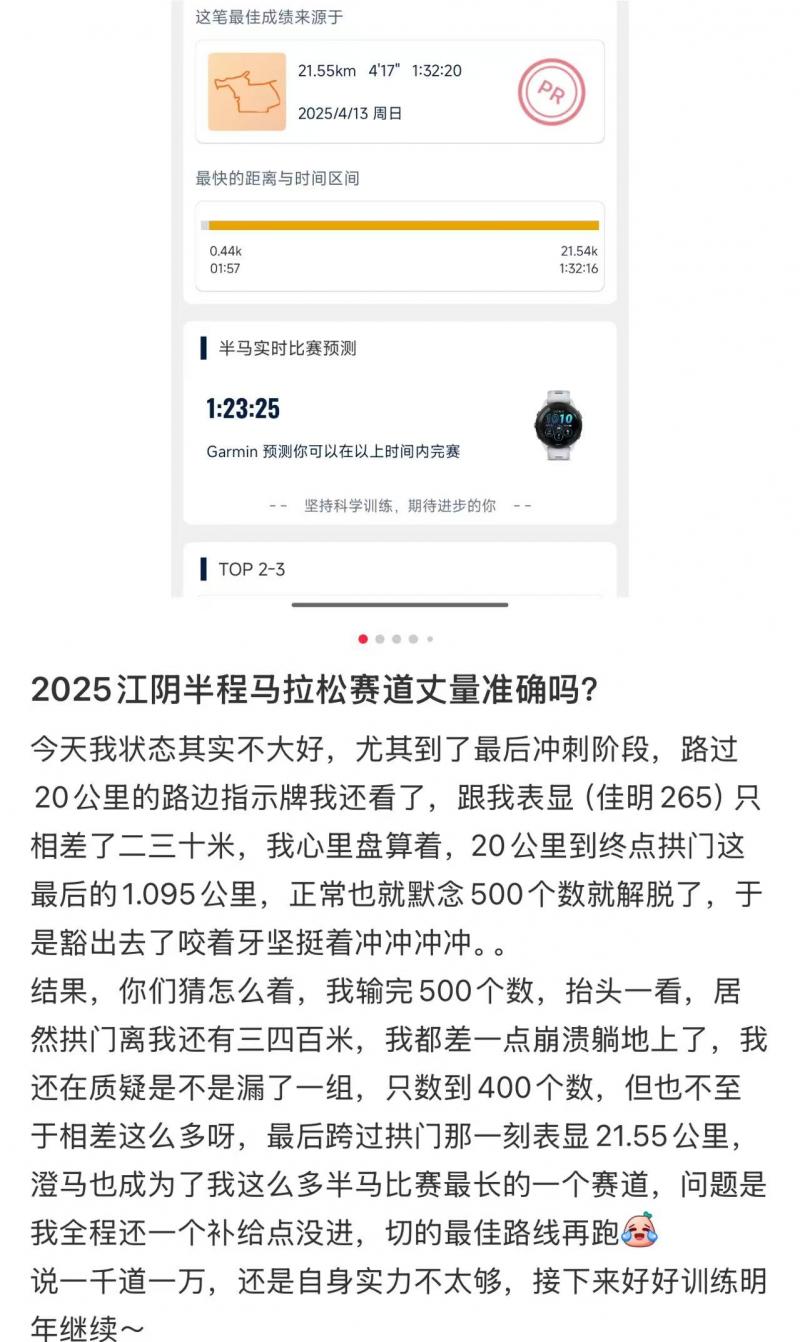The height and width of the screenshot is (1342, 800).
Task: Tap the image carousel page indicator dots
Action: tap(396, 639)
